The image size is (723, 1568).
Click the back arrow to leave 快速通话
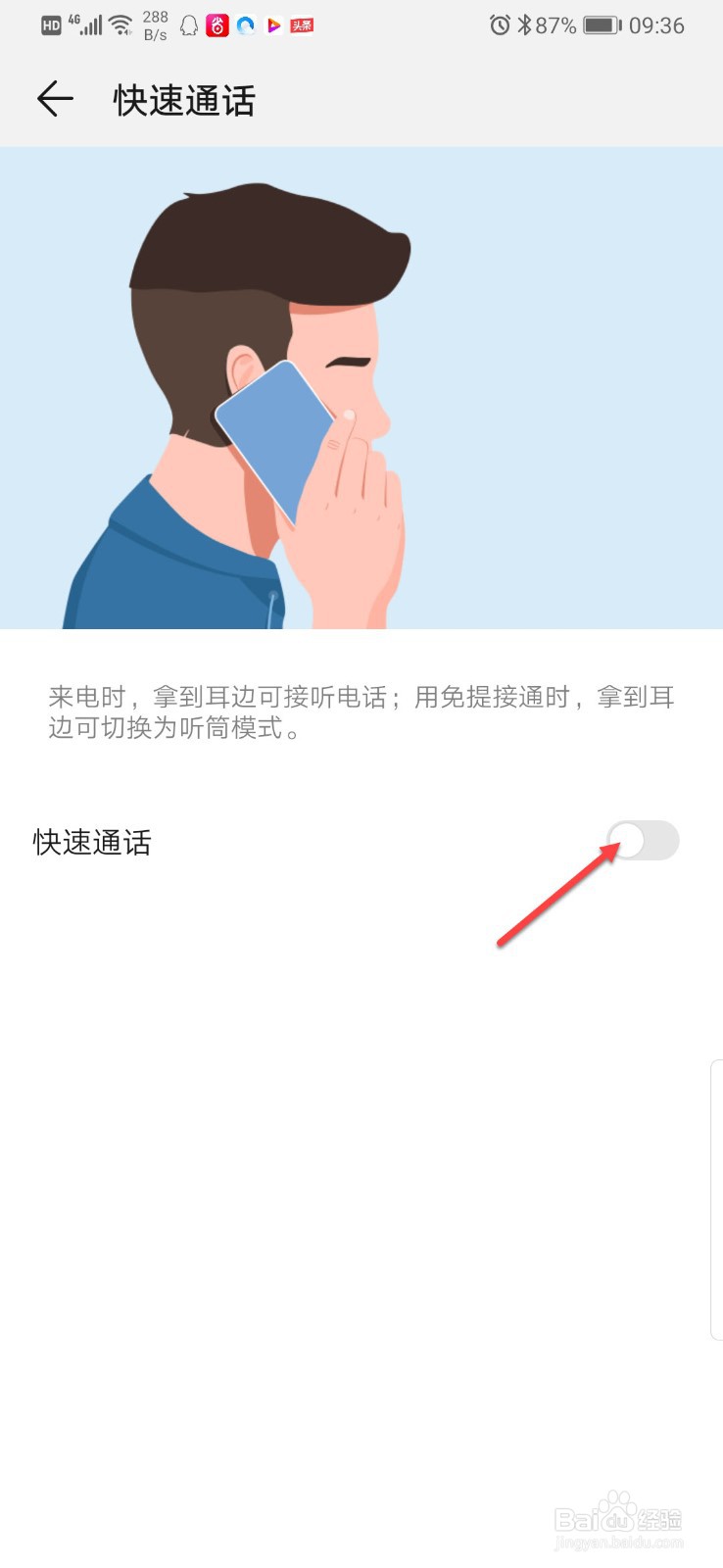54,99
